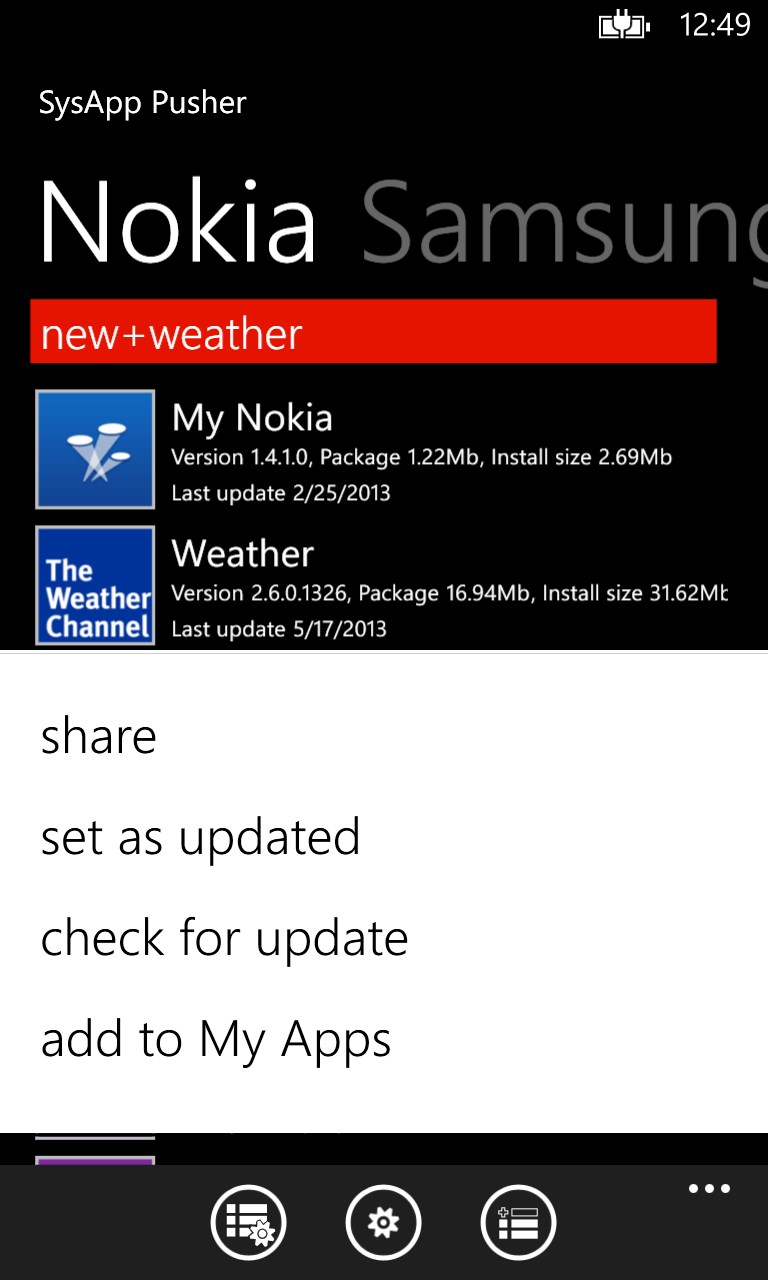Open the list settings icon in app bar
The height and width of the screenshot is (1280, 768).
click(248, 1222)
